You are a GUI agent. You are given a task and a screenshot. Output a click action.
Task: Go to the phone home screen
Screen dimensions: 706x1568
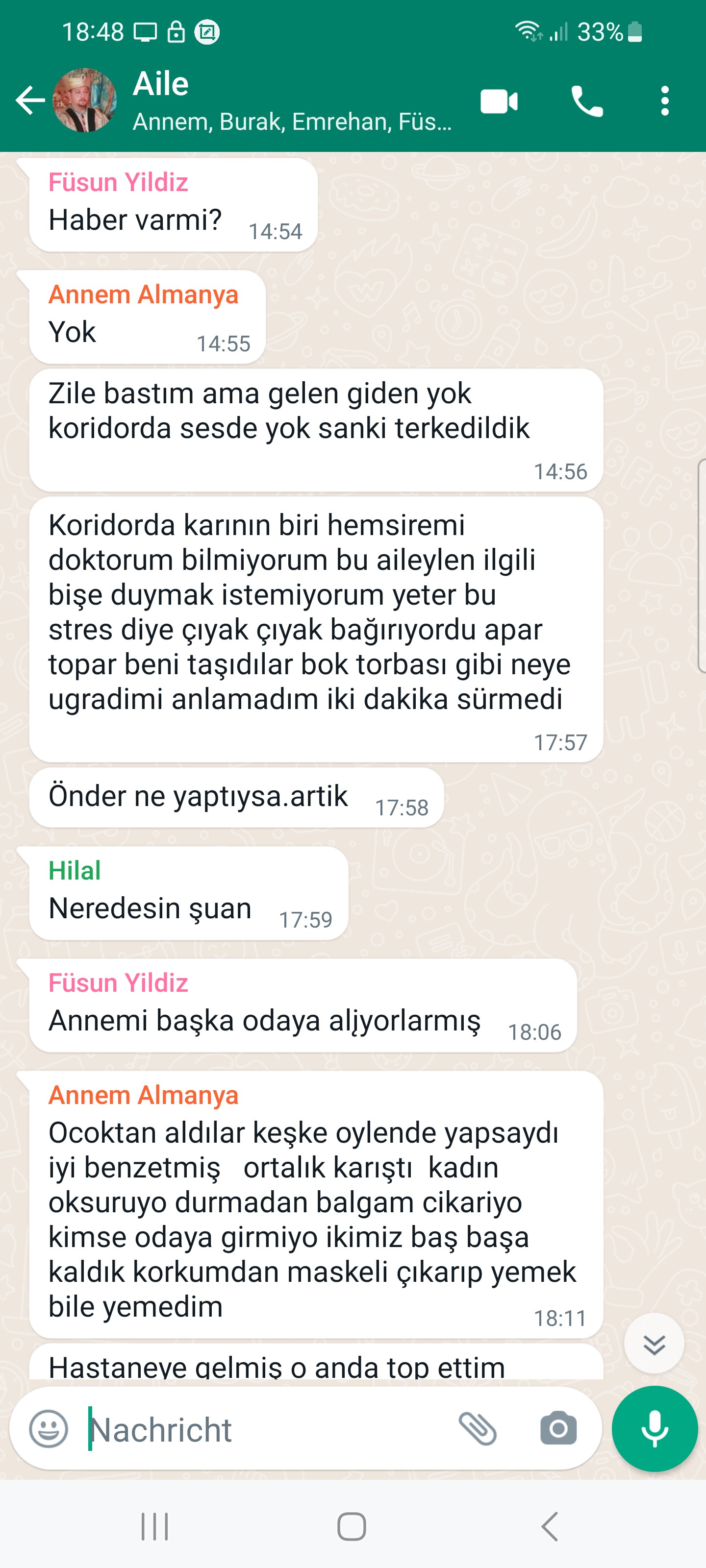352,1526
